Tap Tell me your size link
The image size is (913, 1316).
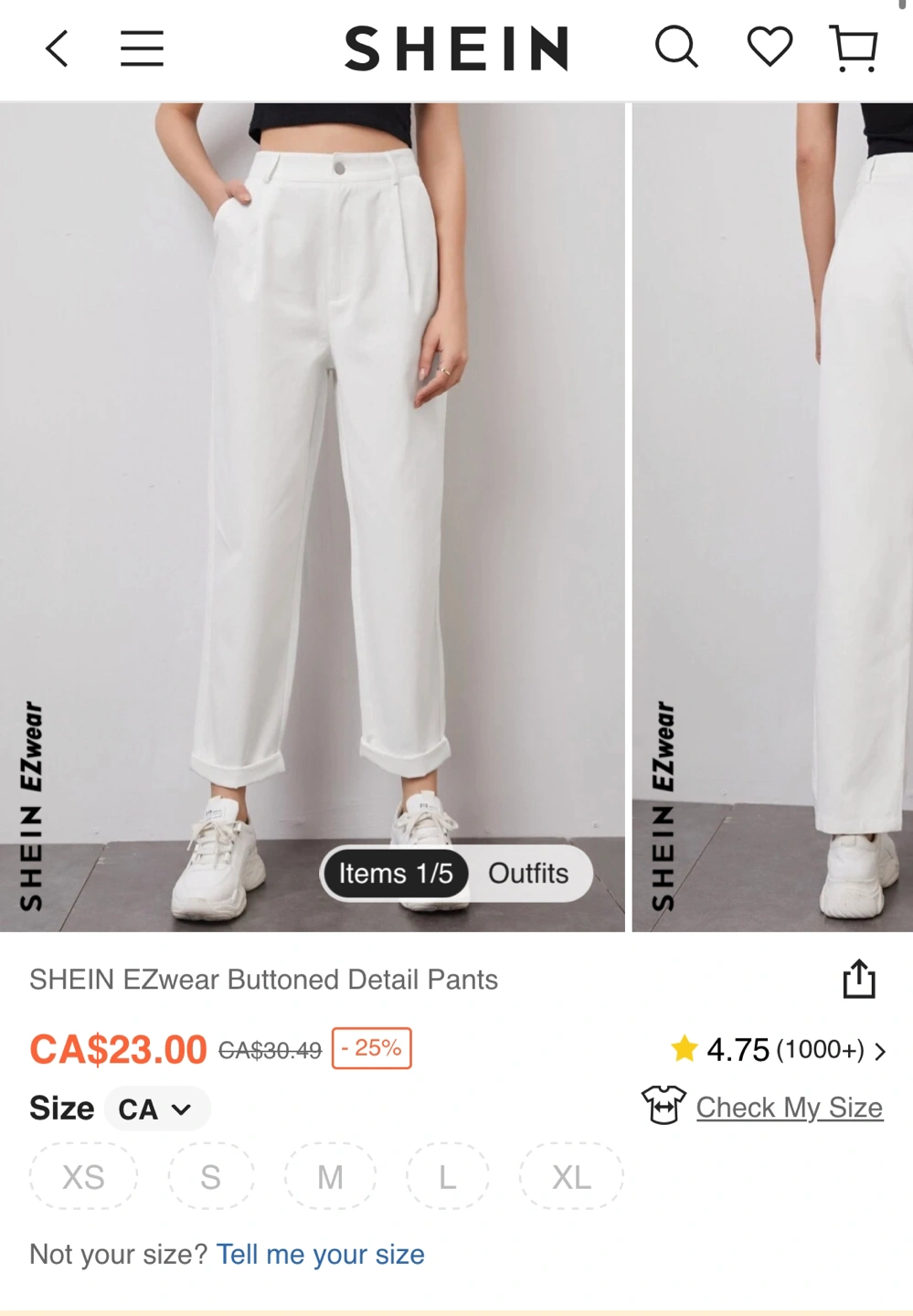click(320, 1255)
